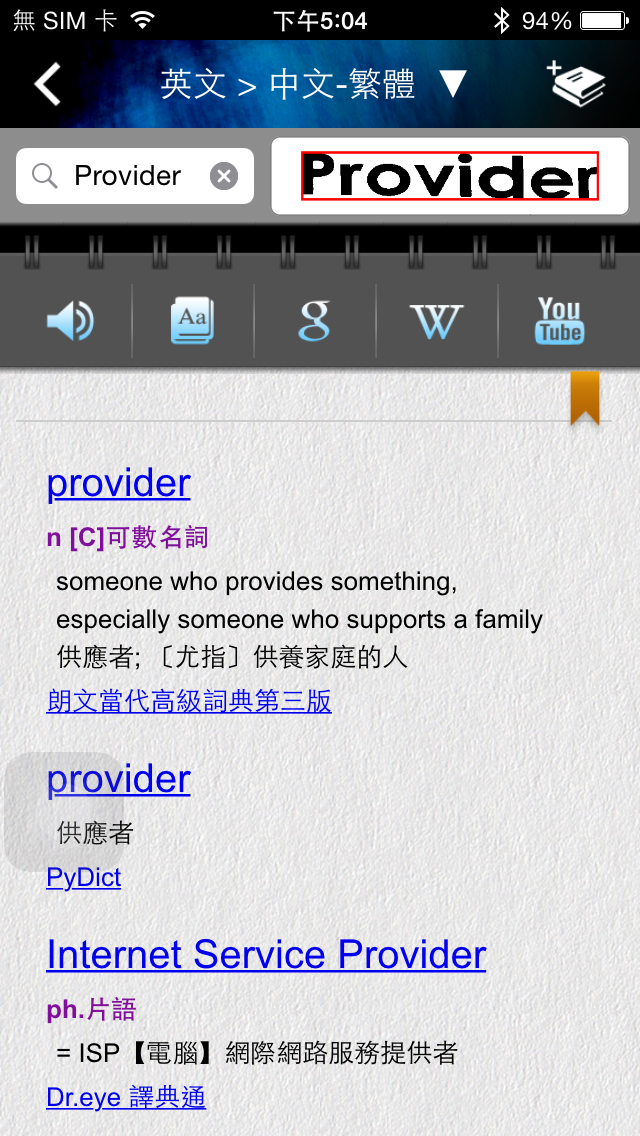This screenshot has height=1136, width=640.
Task: Open the Dr.eye 譯典通 source link
Action: coord(126,1098)
